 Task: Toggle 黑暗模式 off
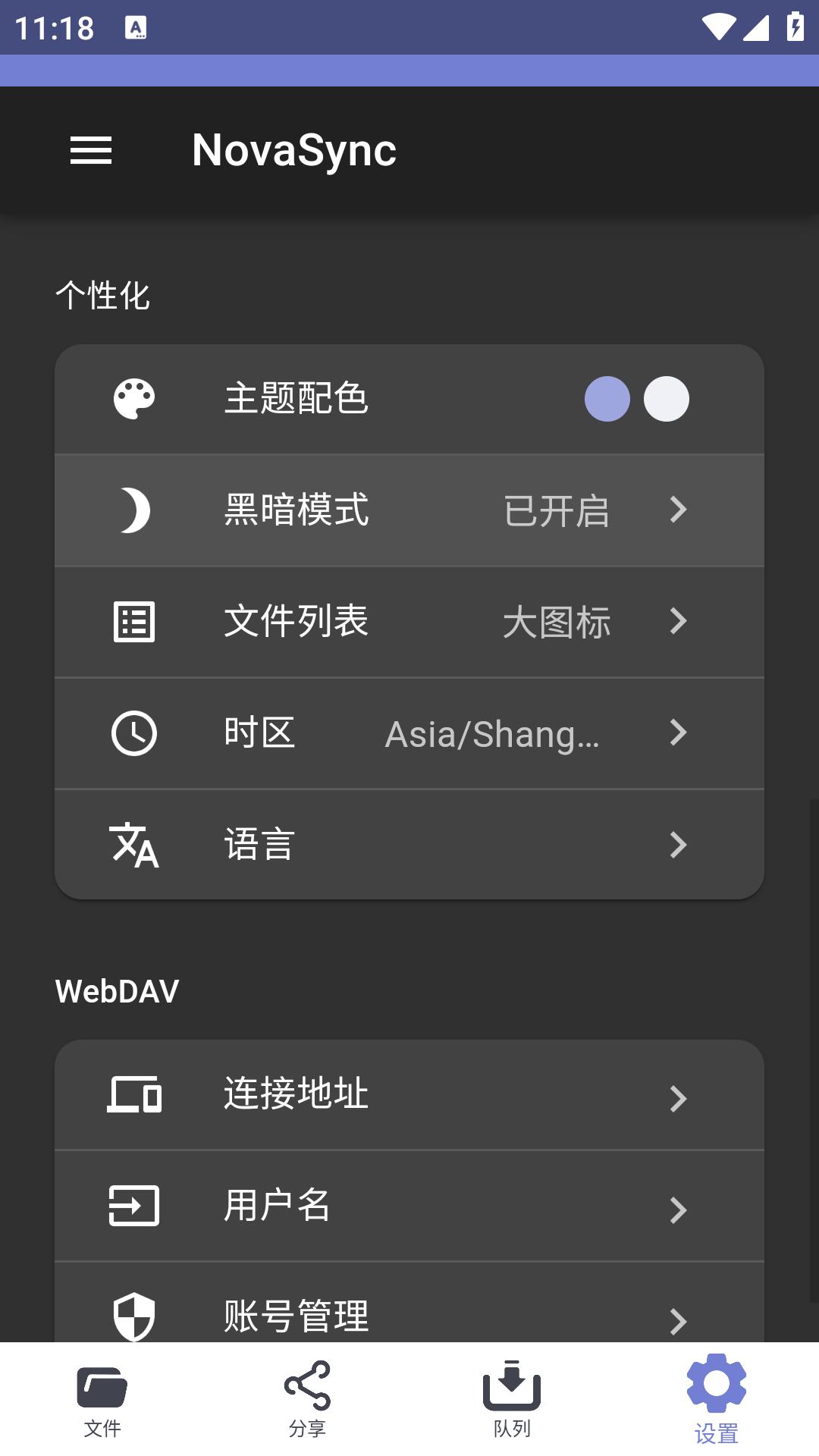coord(409,510)
